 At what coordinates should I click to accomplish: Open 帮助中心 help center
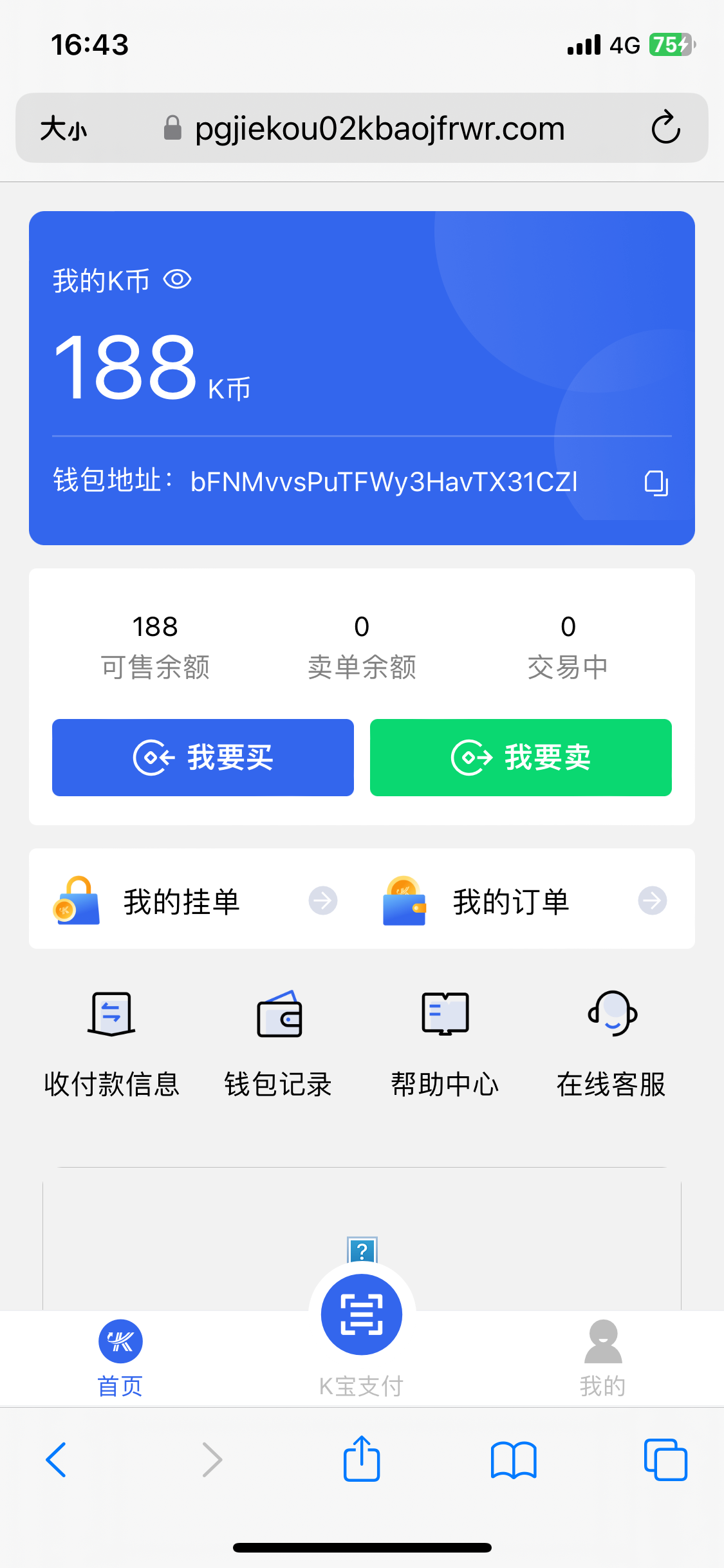pyautogui.click(x=445, y=1044)
